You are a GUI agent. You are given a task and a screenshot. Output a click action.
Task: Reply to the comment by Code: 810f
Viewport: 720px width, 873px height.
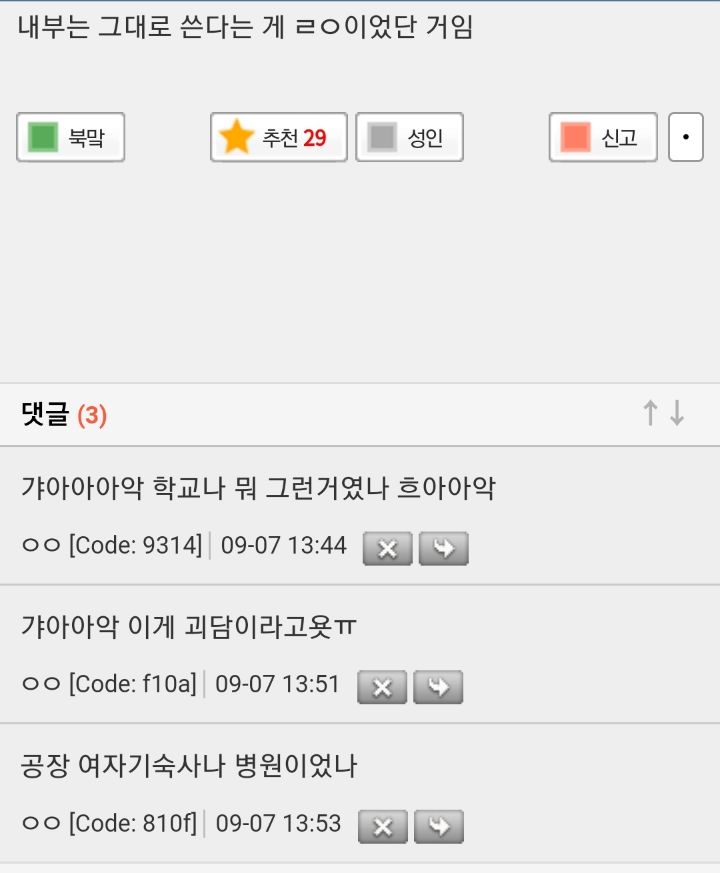438,826
